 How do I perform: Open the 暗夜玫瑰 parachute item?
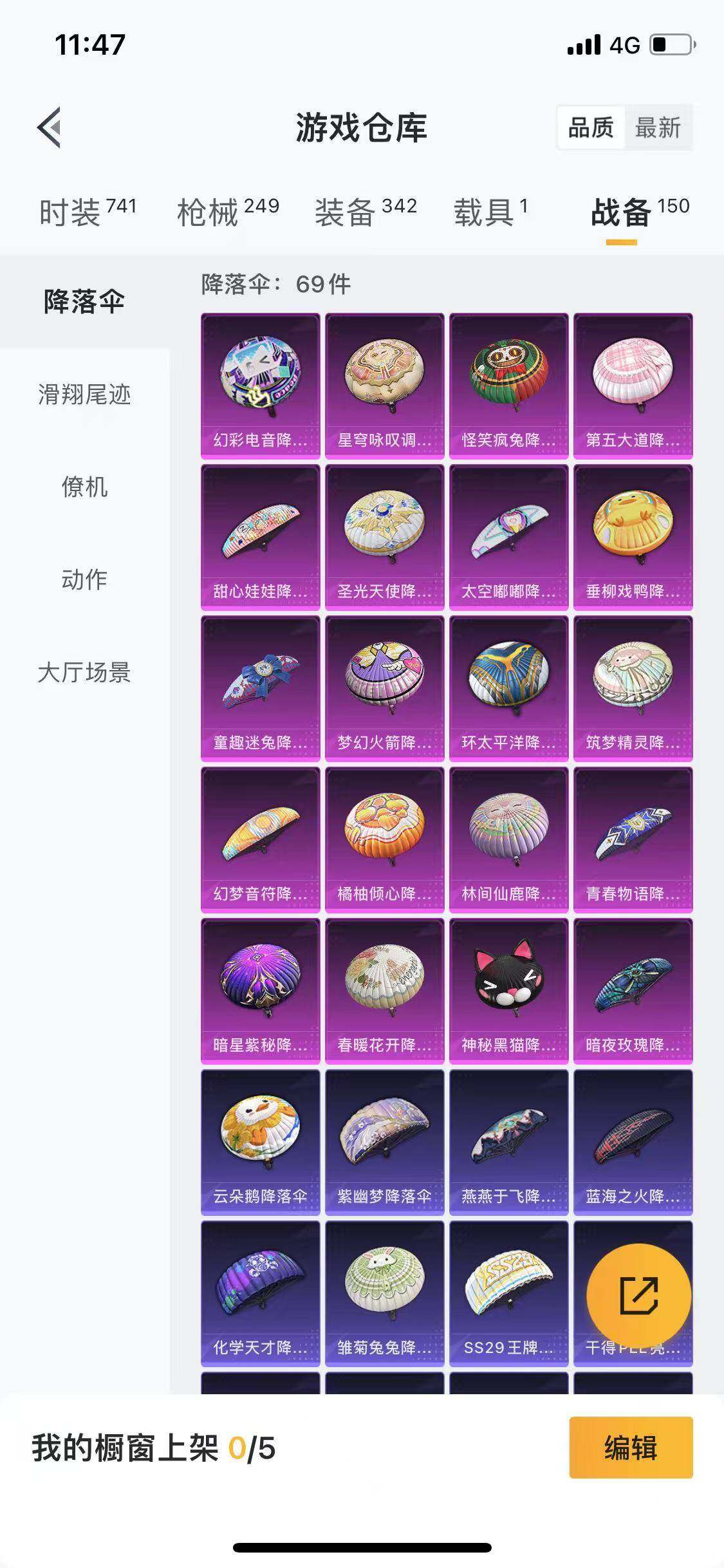633,988
